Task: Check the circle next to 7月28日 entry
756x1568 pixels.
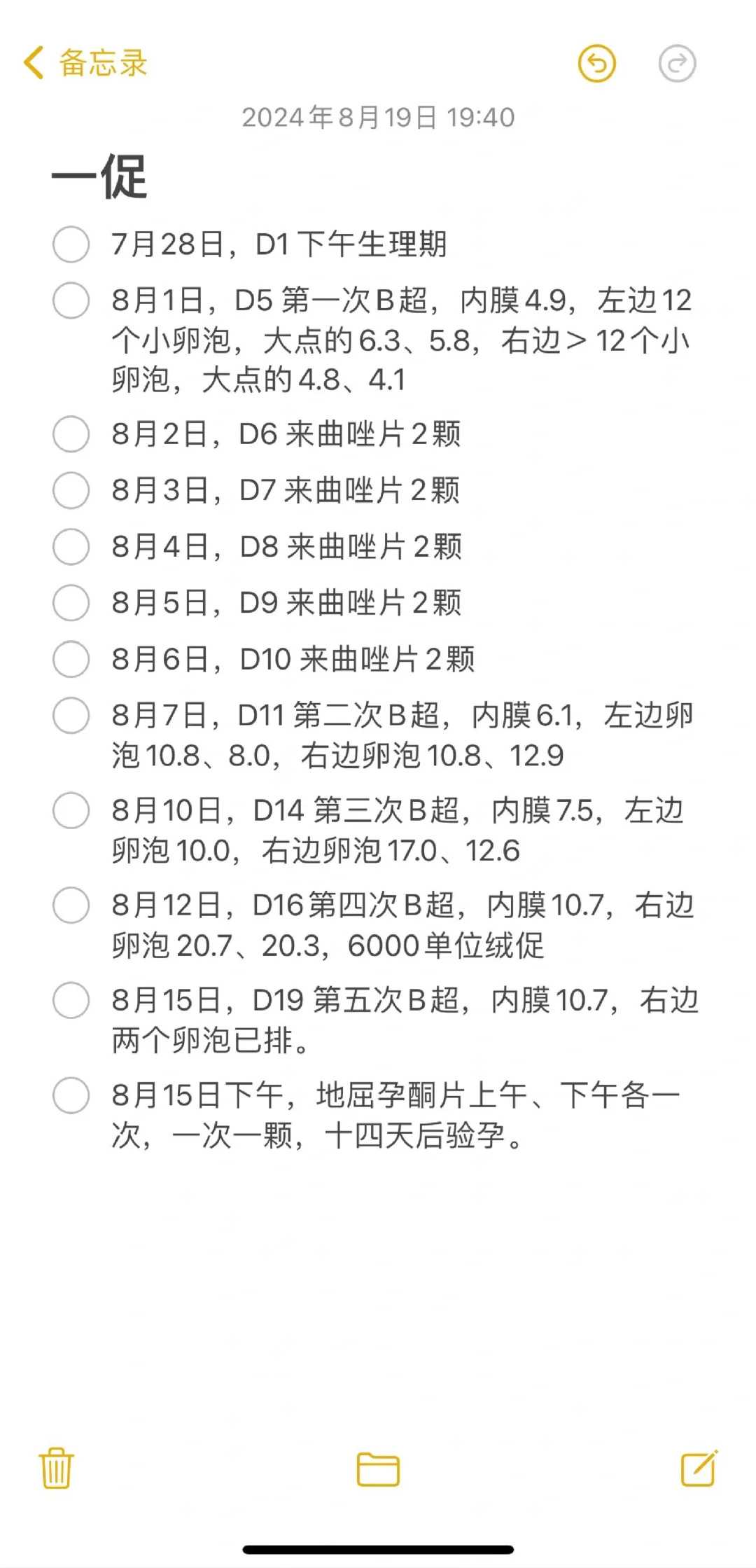Action: click(71, 246)
